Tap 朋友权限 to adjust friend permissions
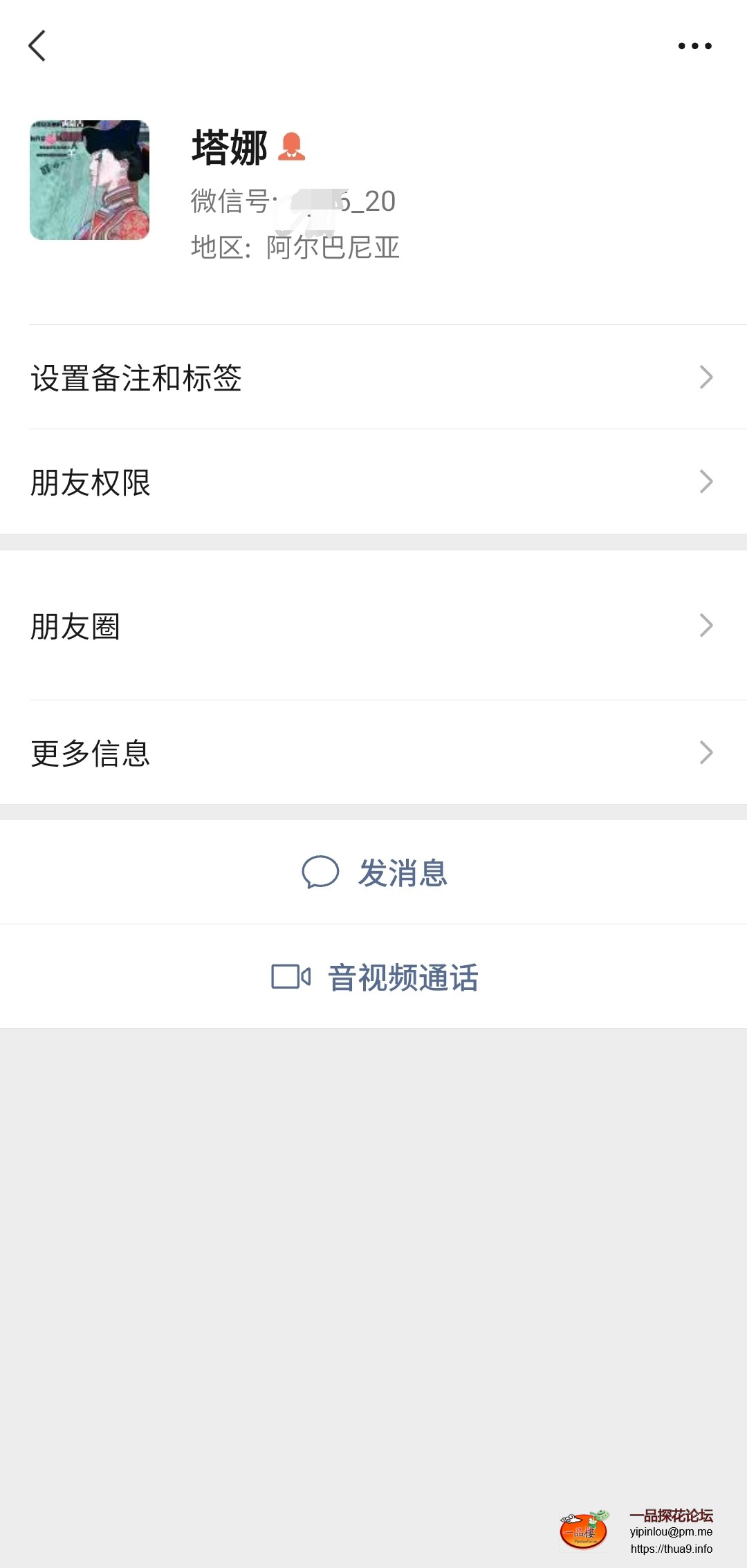Image resolution: width=747 pixels, height=1568 pixels. pos(92,483)
